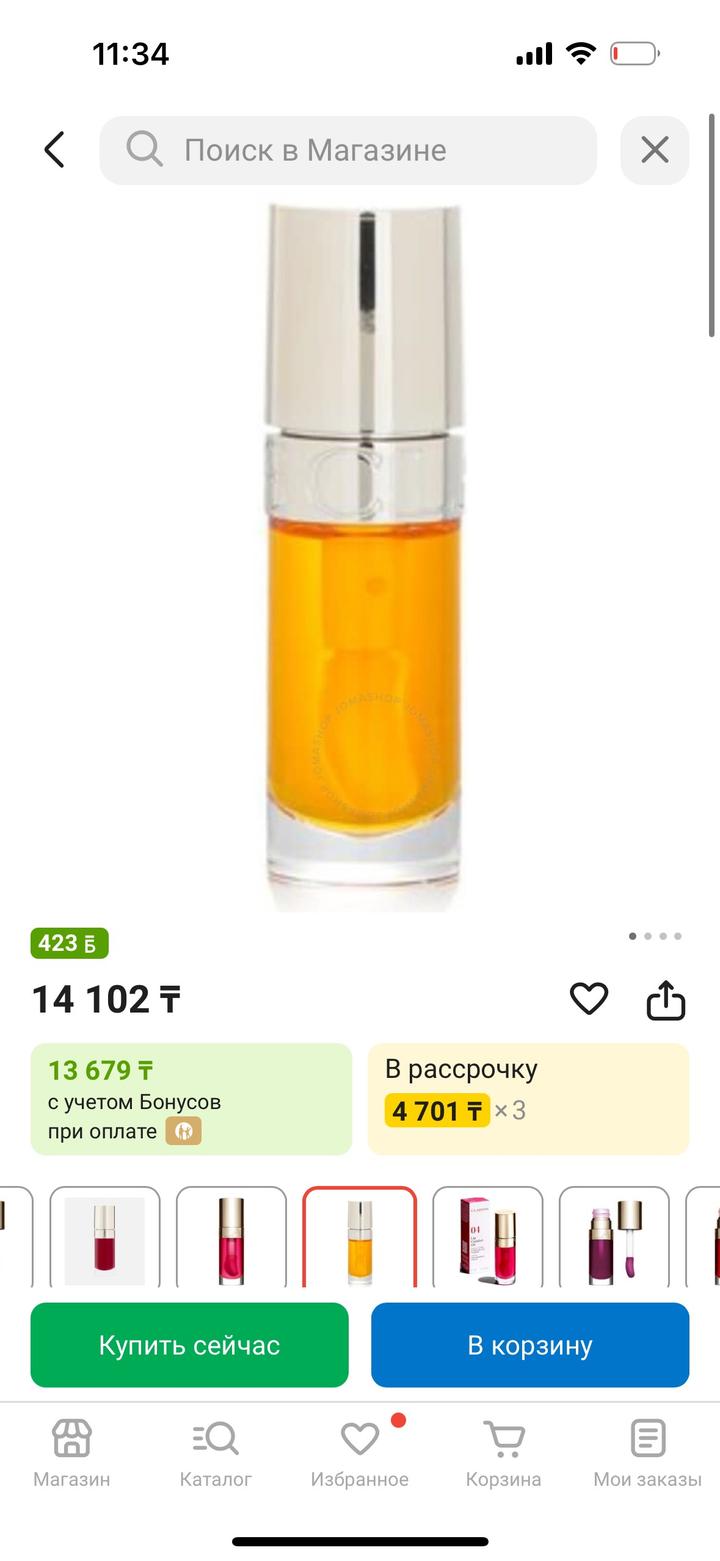Open the 13 679 ₸ bonus price offer

coord(191,1099)
